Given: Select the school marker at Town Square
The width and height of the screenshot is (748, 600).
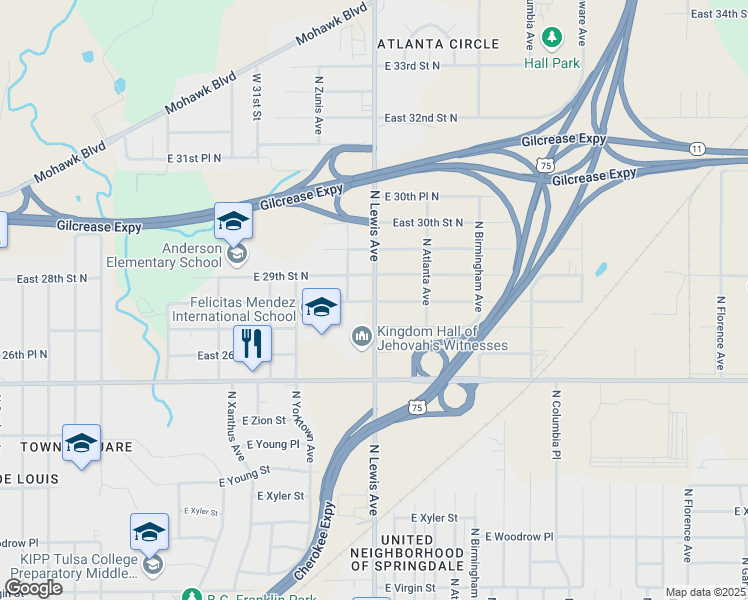Looking at the screenshot, I should [x=82, y=444].
